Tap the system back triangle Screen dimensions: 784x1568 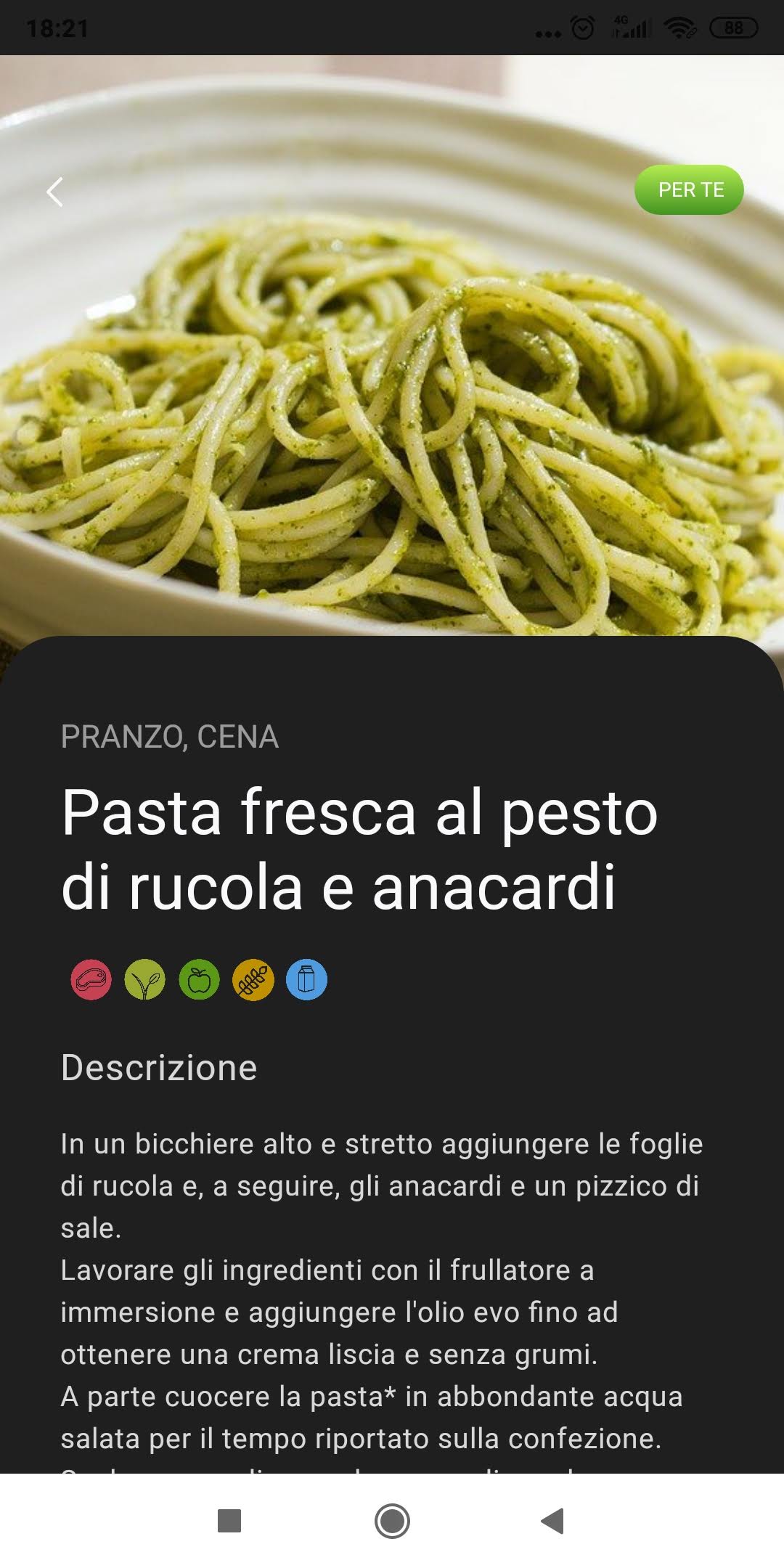coord(553,1520)
